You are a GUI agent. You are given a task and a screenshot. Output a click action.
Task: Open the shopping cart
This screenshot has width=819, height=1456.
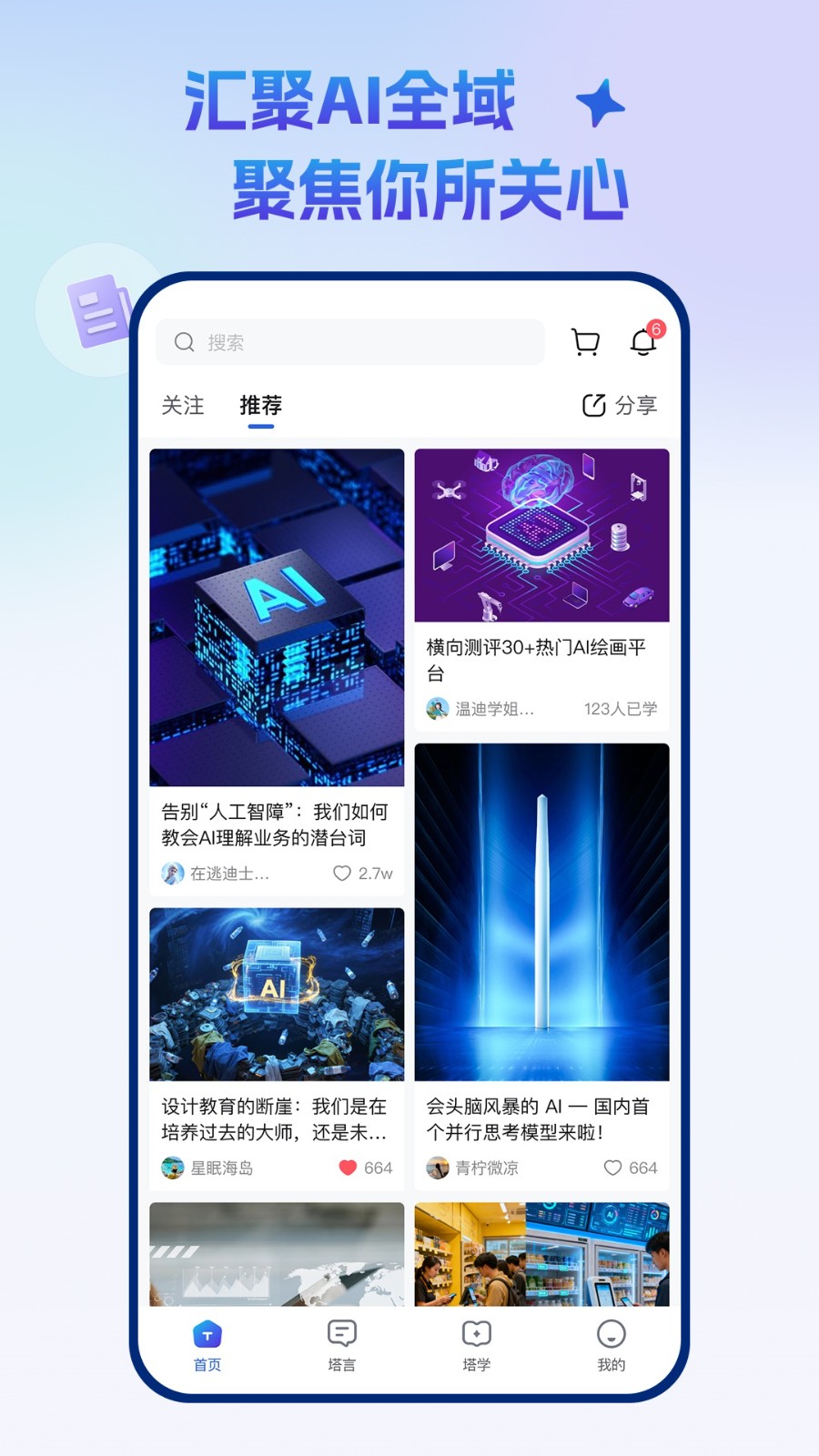tap(585, 341)
